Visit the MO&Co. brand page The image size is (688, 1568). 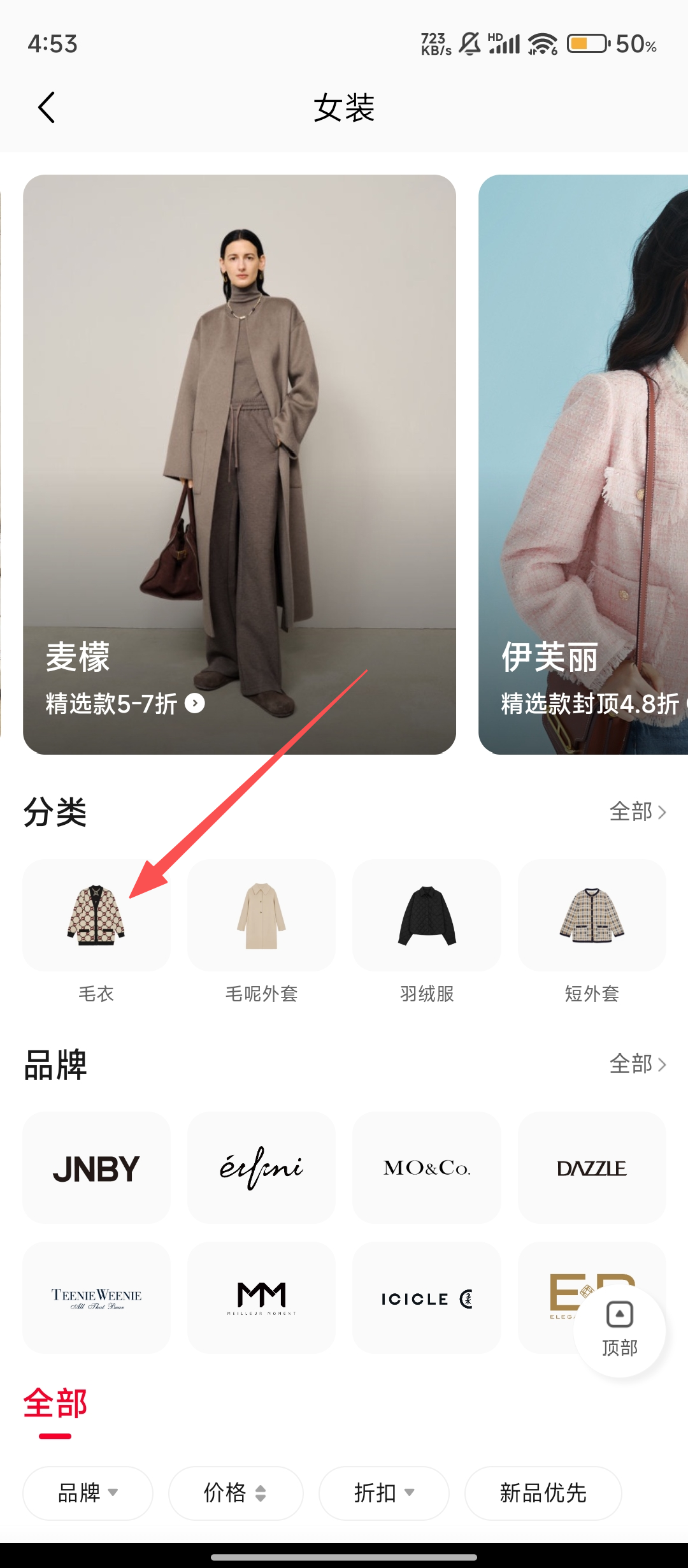coord(427,1168)
